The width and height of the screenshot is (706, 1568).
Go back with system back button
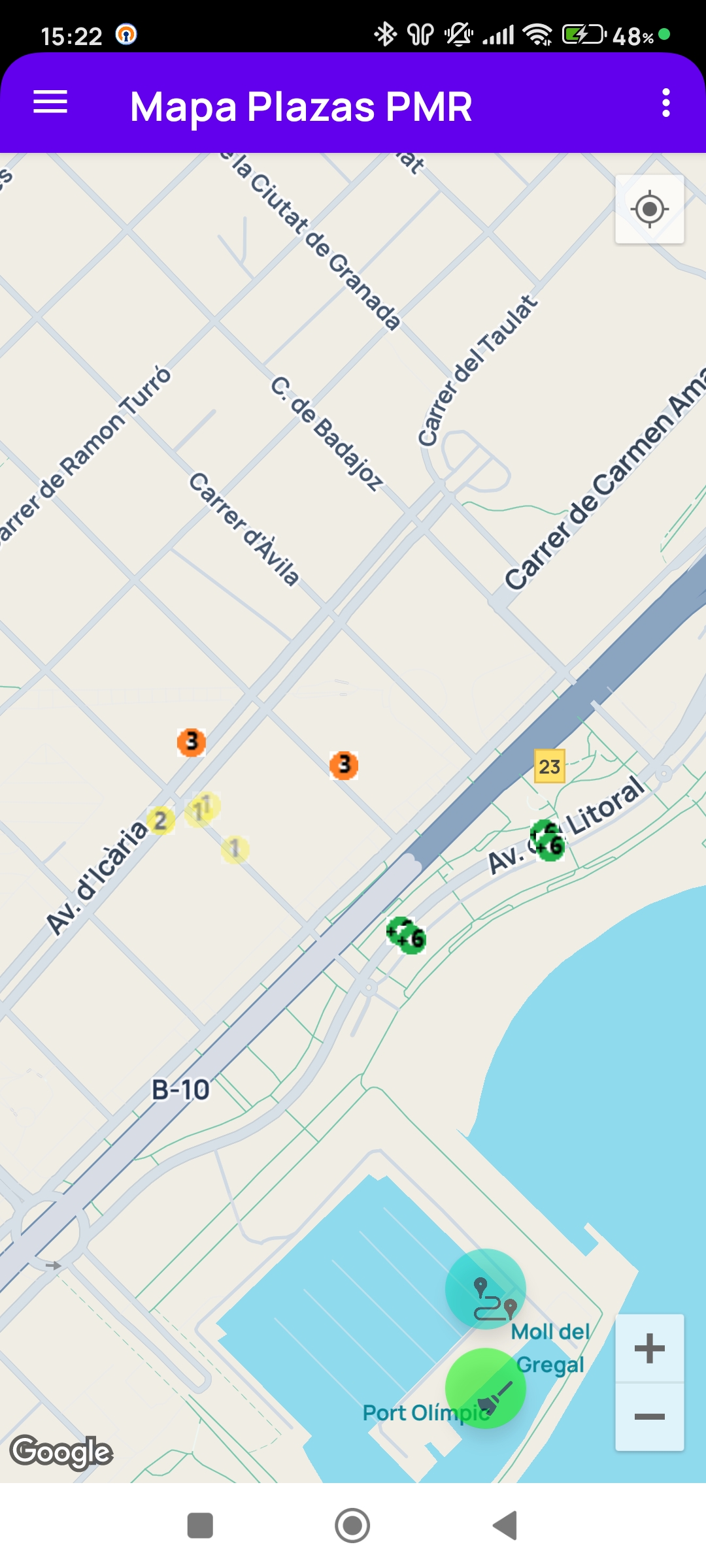tap(505, 1526)
